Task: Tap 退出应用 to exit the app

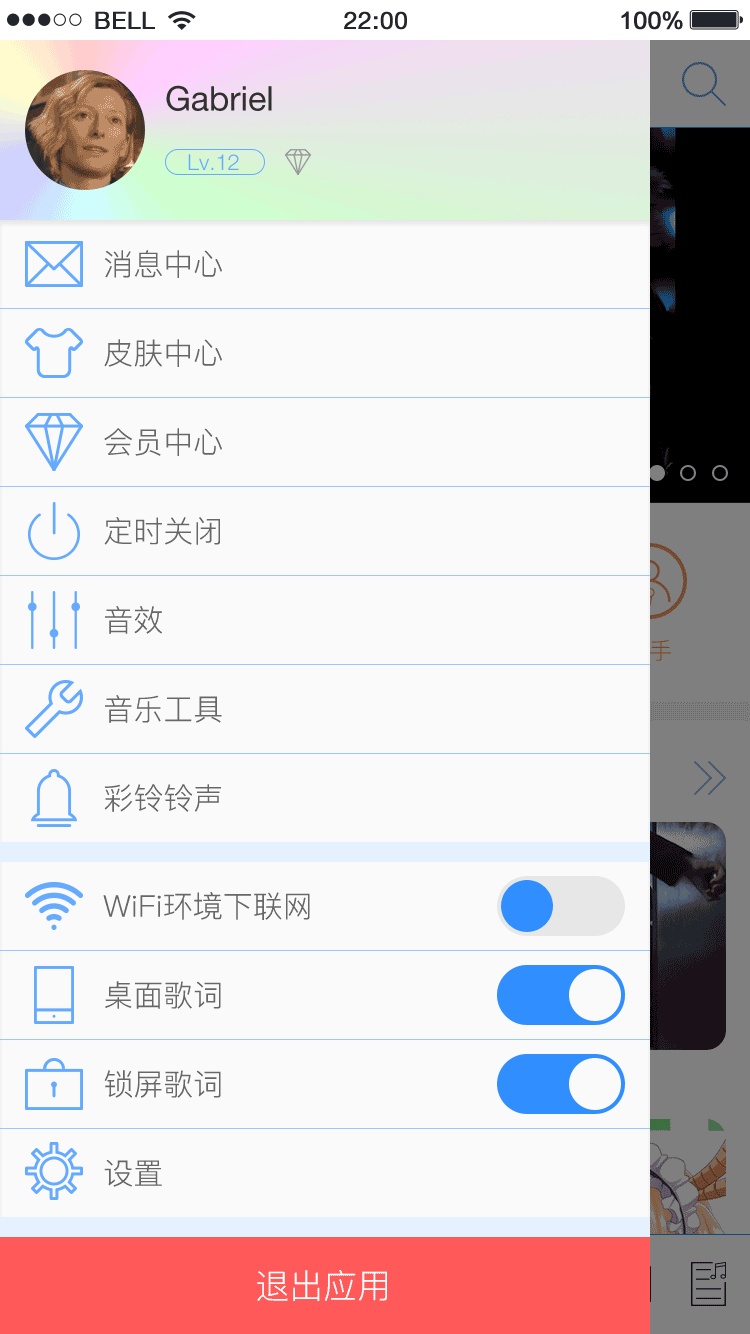Action: point(324,1286)
